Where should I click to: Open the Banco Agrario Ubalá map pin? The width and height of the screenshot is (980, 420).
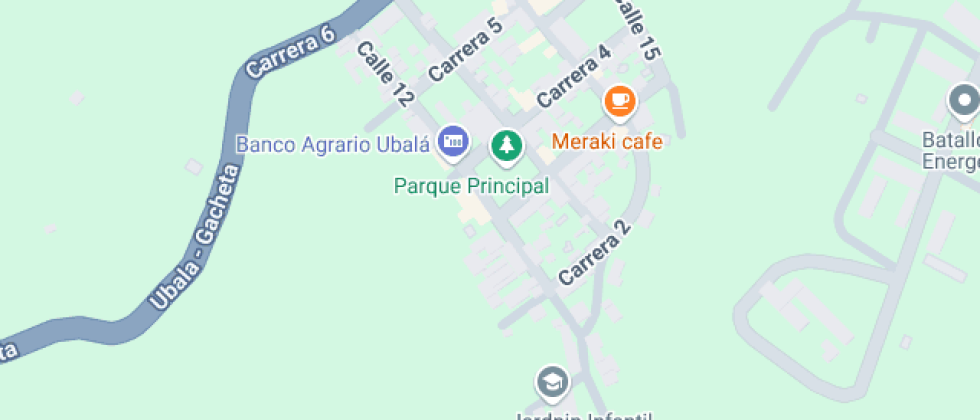[x=453, y=142]
